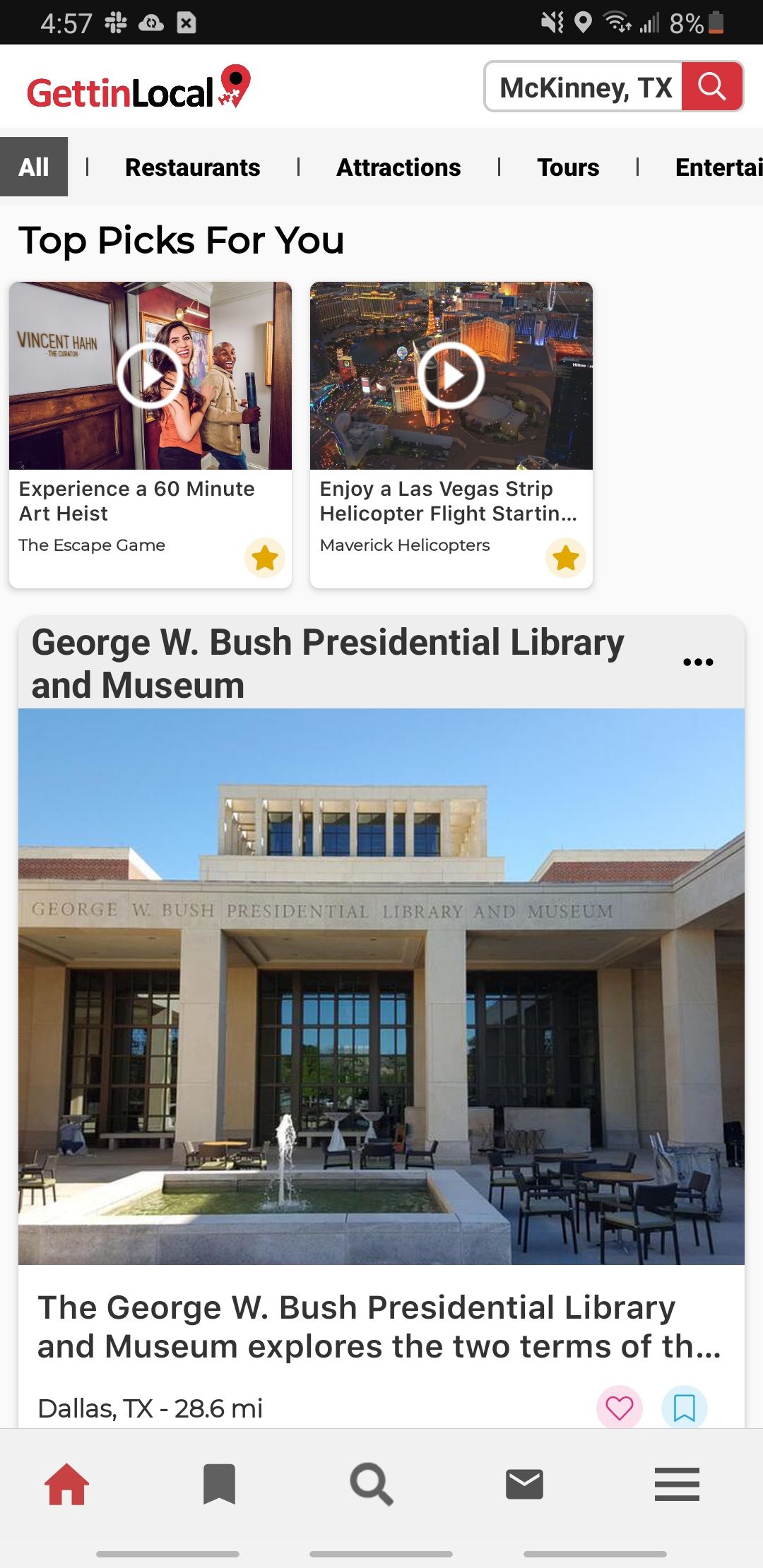Open search from the bottom navigation
763x1568 pixels.
pos(372,1484)
